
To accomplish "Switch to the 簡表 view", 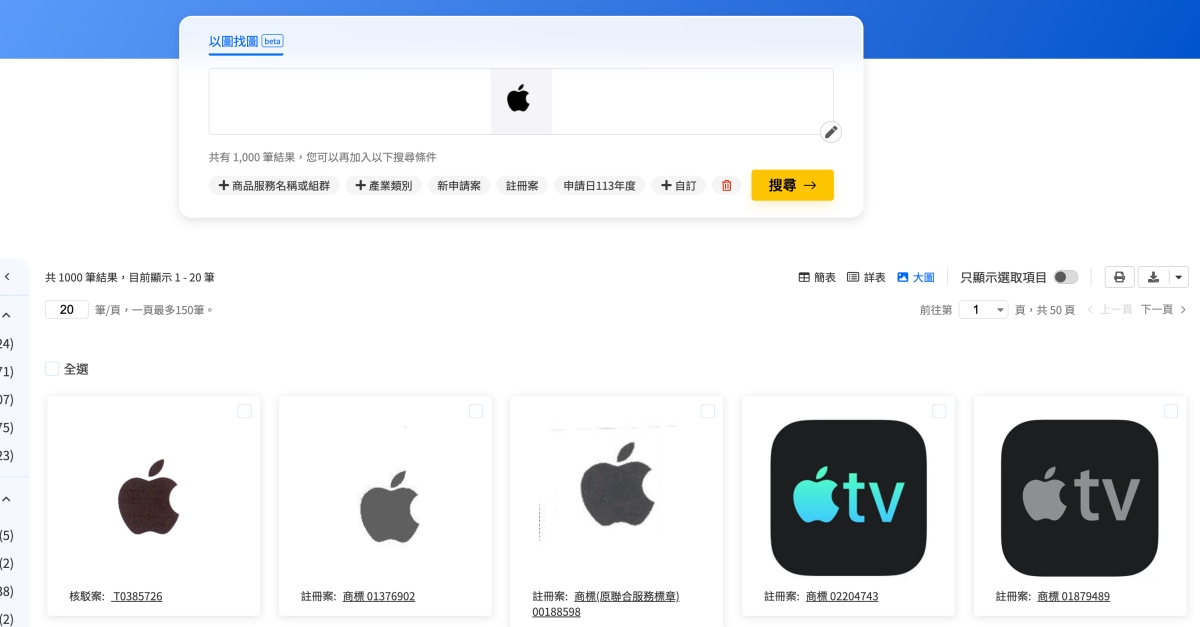I will click(x=817, y=277).
